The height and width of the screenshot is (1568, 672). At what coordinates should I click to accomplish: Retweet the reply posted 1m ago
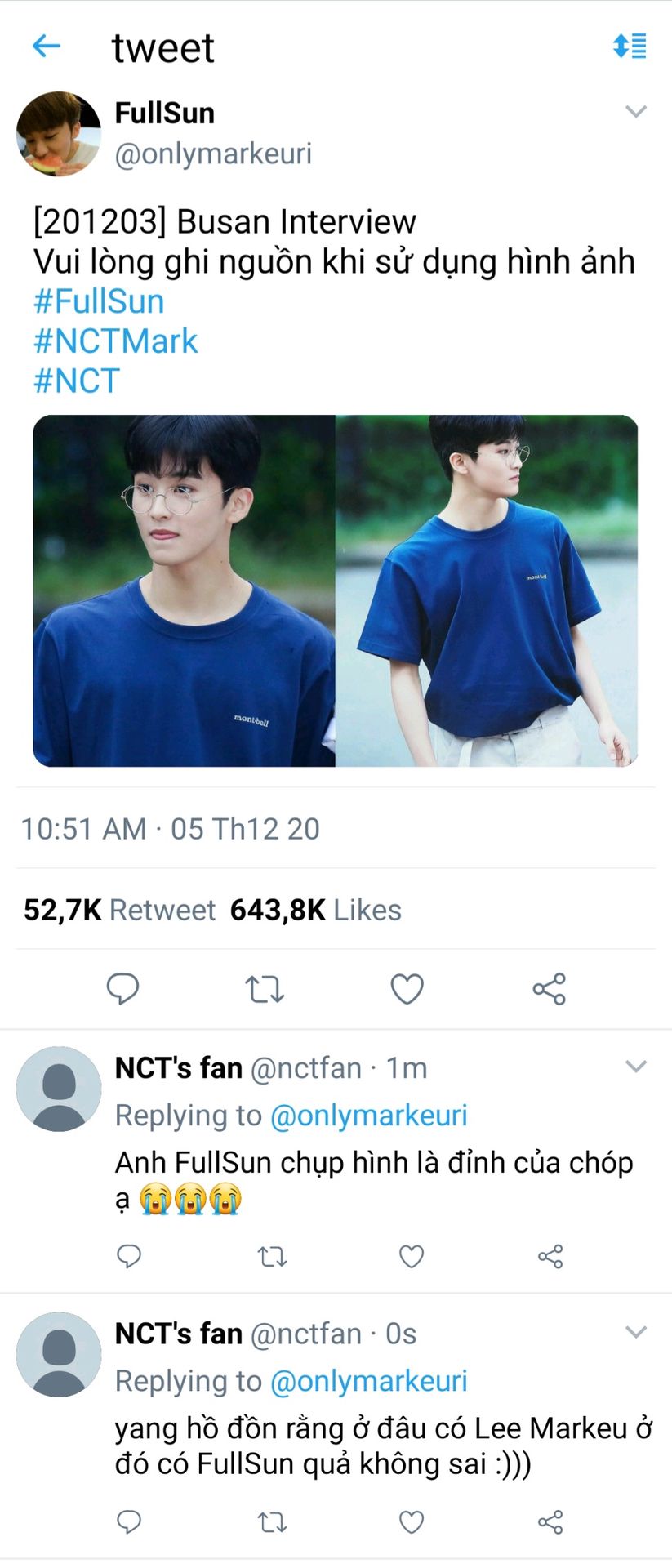tap(272, 1256)
